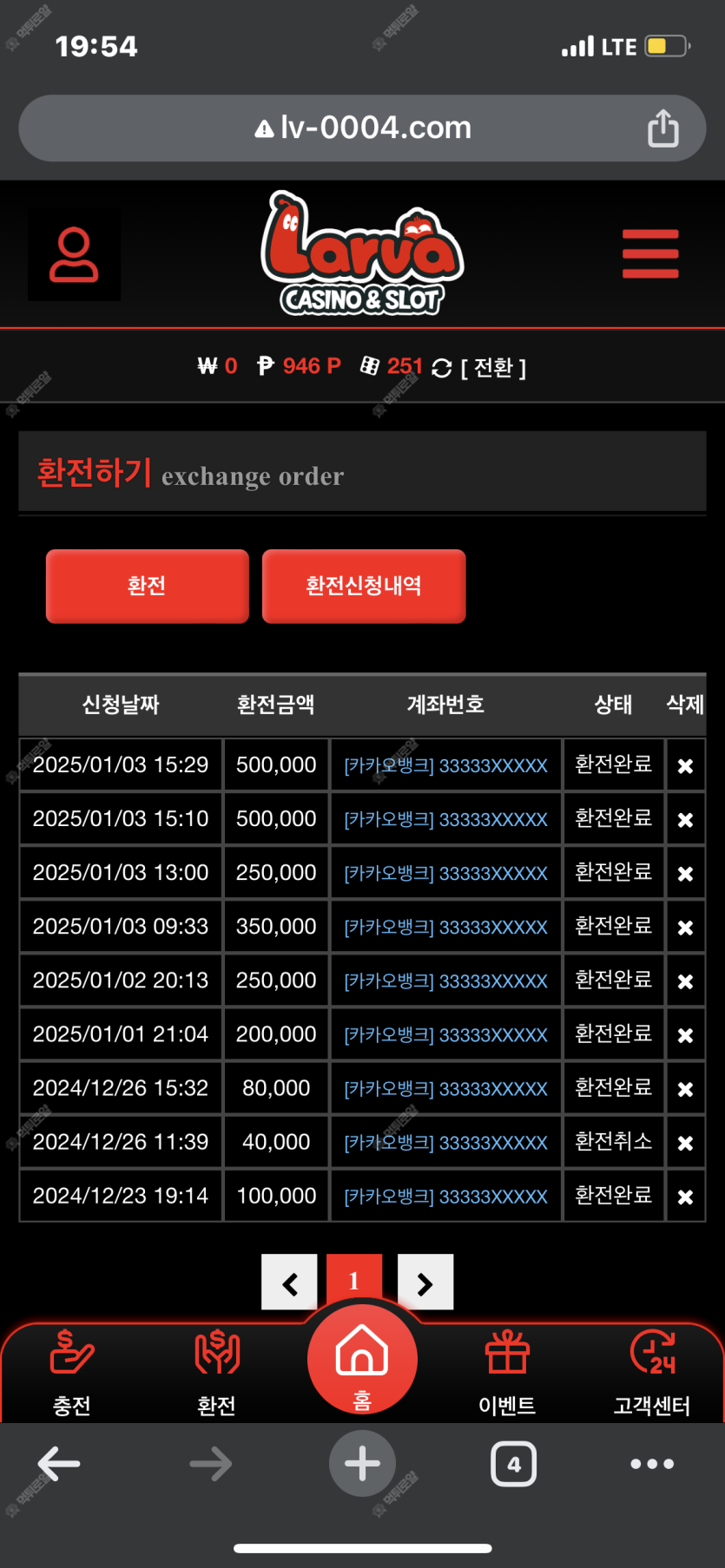Delete the 2025/01/03 13:00 exchange record
Screen dimensions: 725x1568
point(685,874)
